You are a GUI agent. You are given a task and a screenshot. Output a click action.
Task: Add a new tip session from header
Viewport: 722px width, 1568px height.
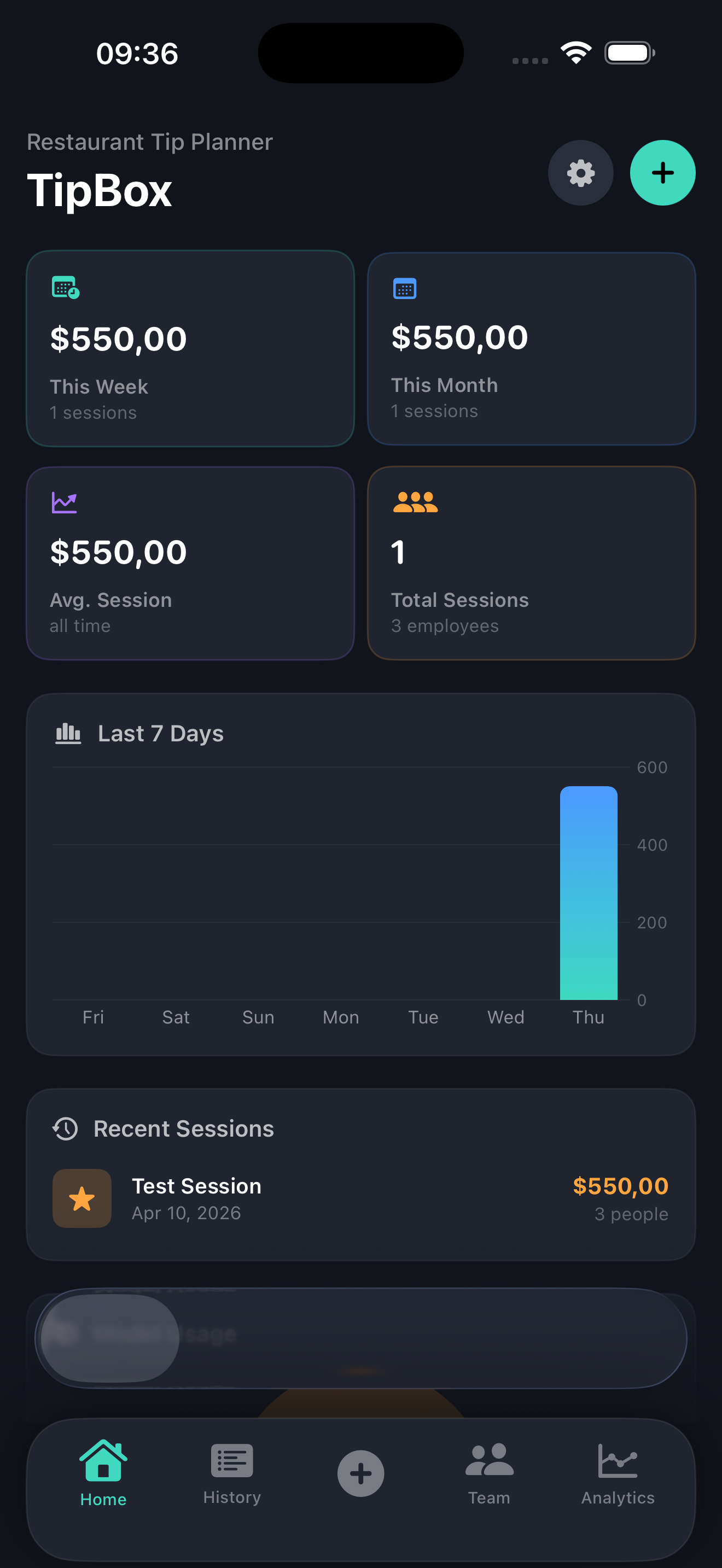662,173
